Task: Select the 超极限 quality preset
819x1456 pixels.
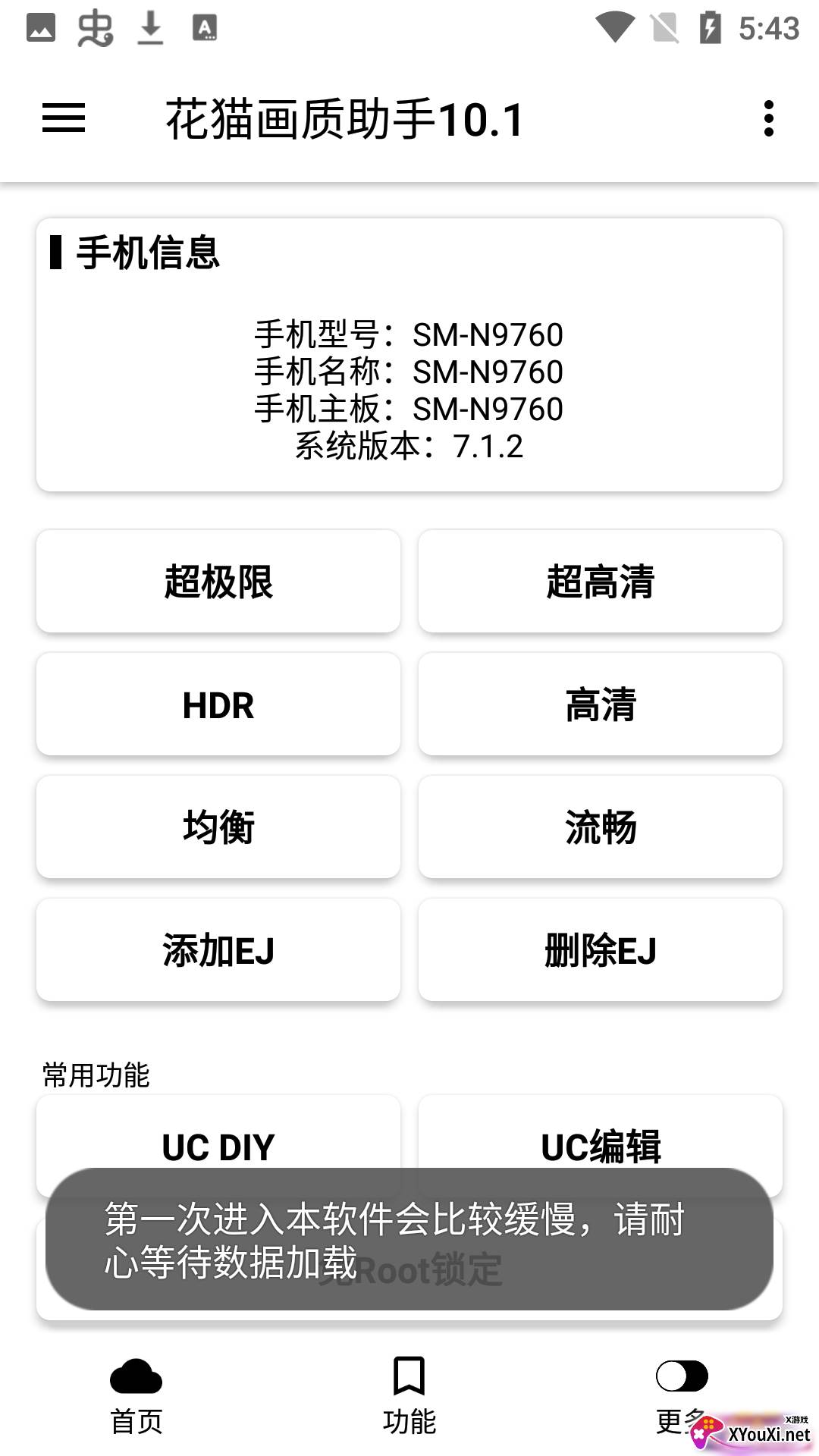Action: point(218,582)
